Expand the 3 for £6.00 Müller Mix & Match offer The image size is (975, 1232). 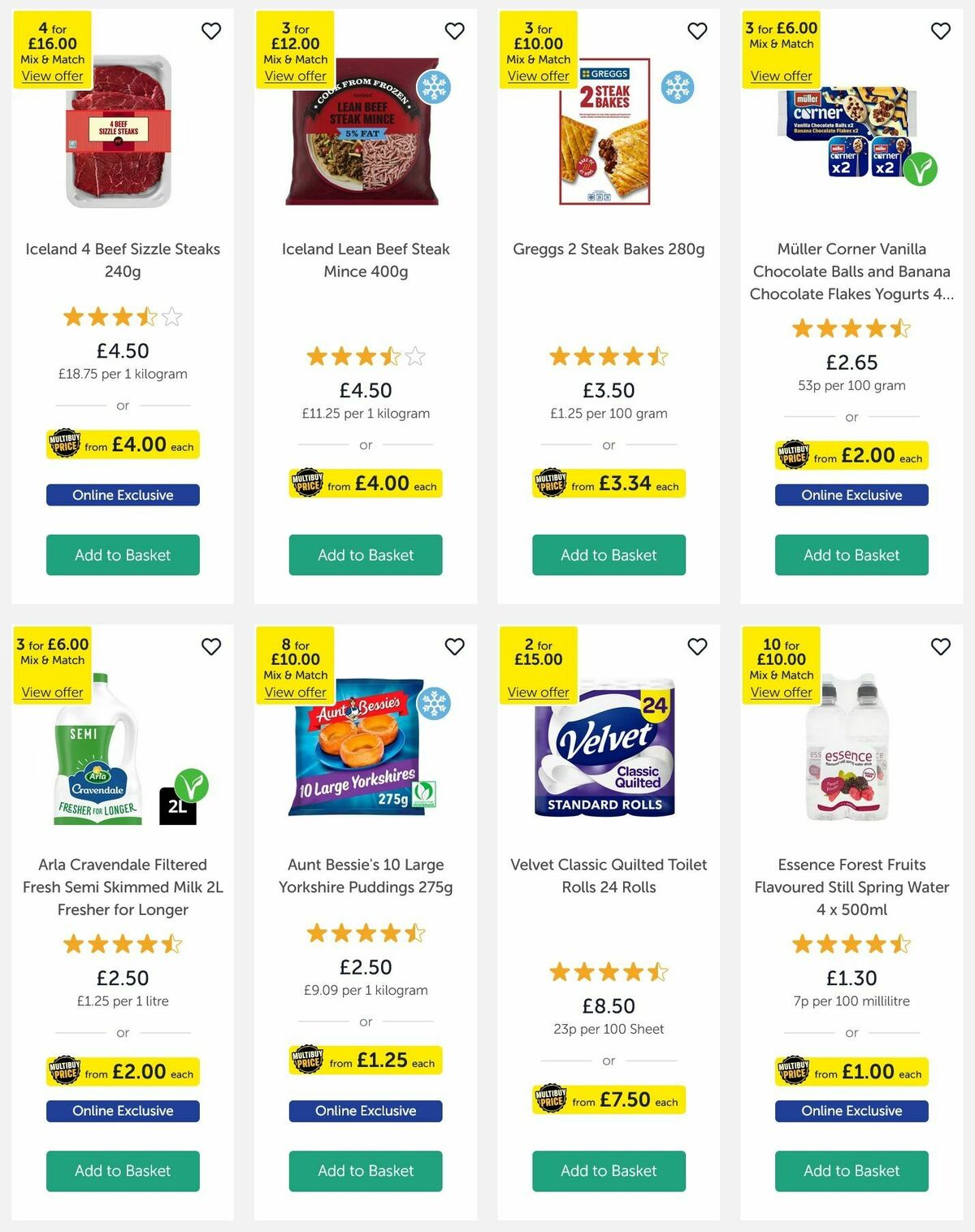click(780, 76)
